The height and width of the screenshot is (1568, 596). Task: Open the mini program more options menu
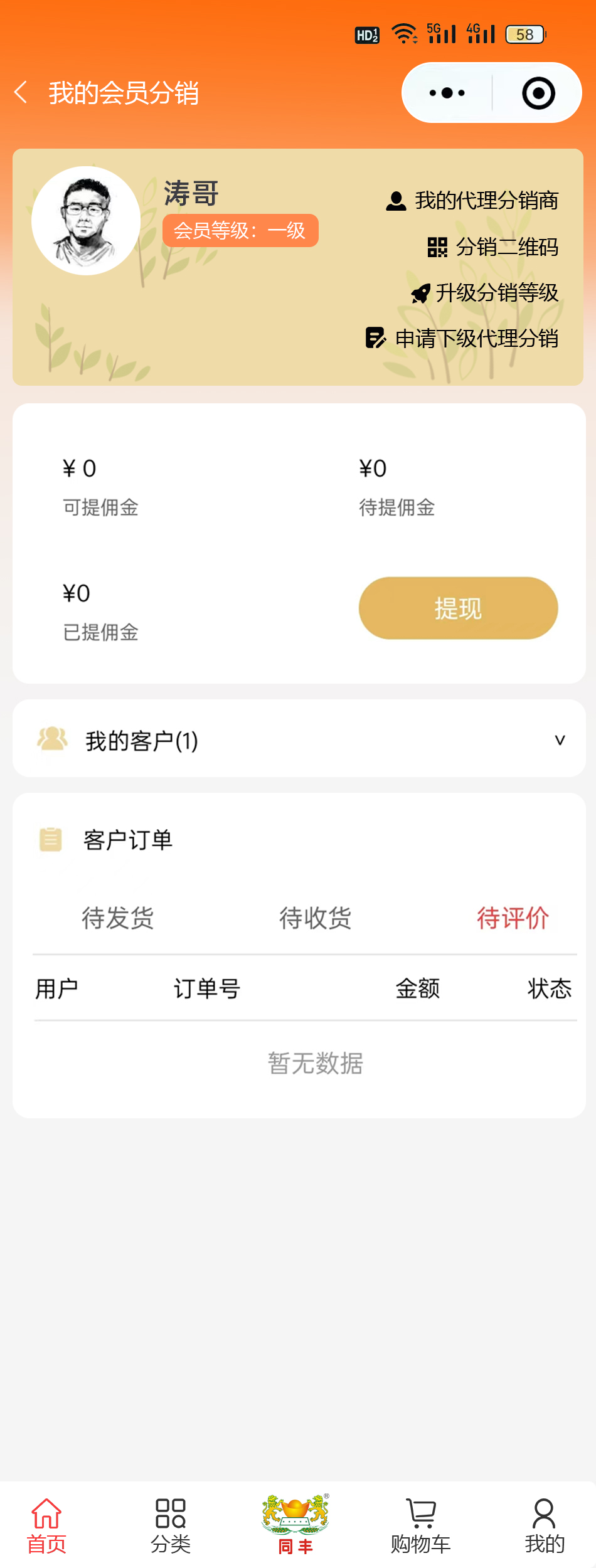click(447, 93)
